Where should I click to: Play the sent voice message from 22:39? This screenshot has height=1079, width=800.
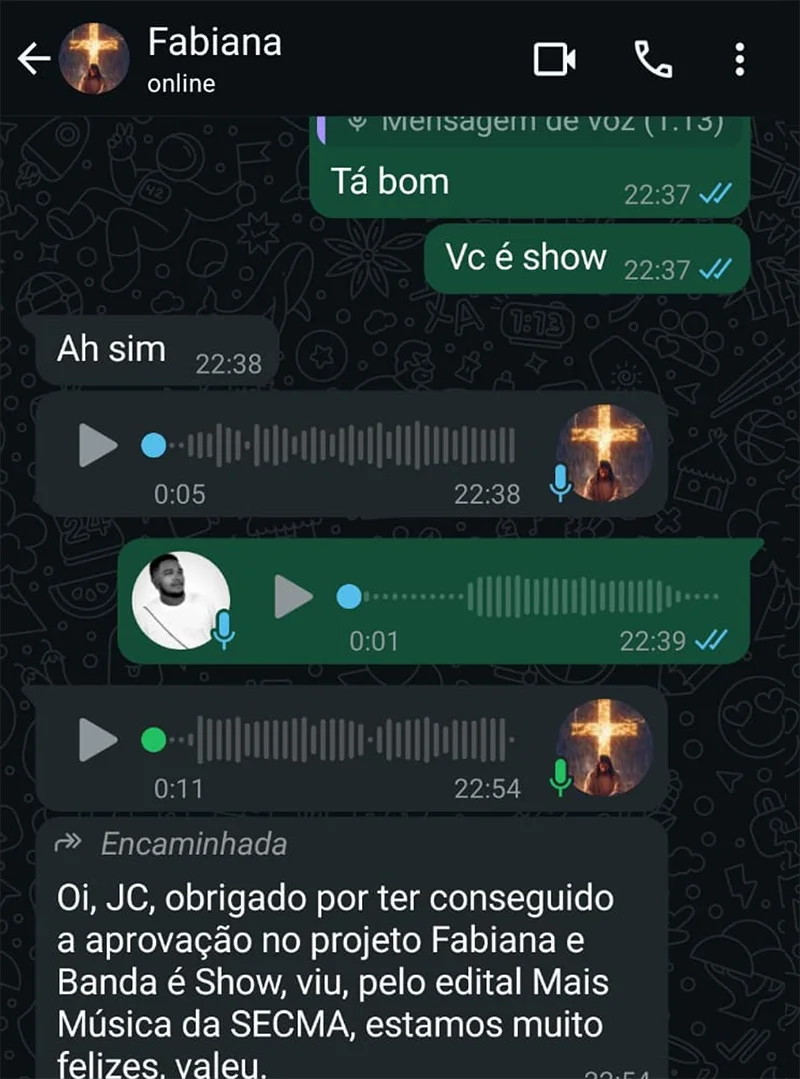[x=293, y=597]
